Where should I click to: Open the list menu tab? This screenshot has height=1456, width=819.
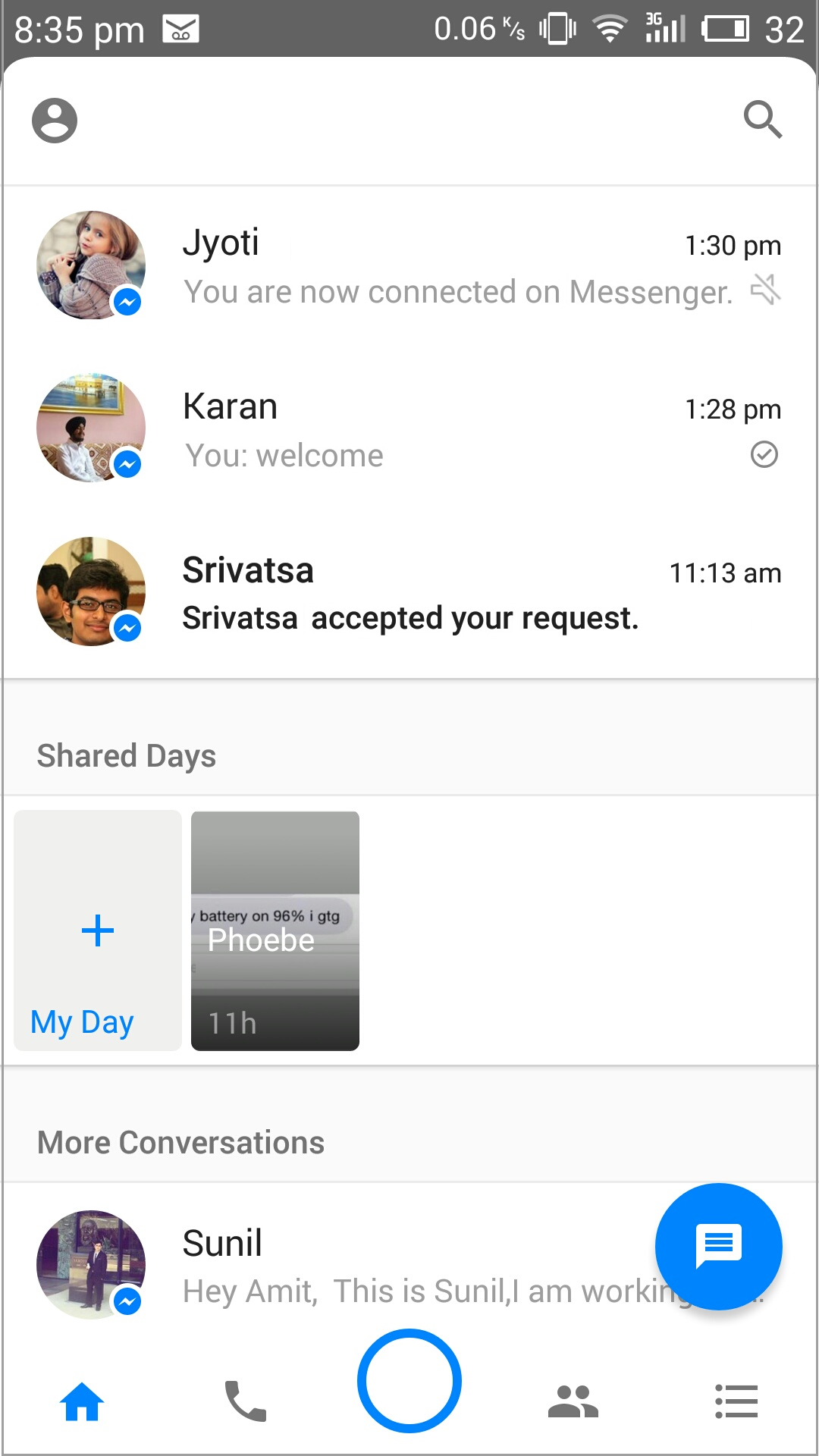tap(736, 1401)
